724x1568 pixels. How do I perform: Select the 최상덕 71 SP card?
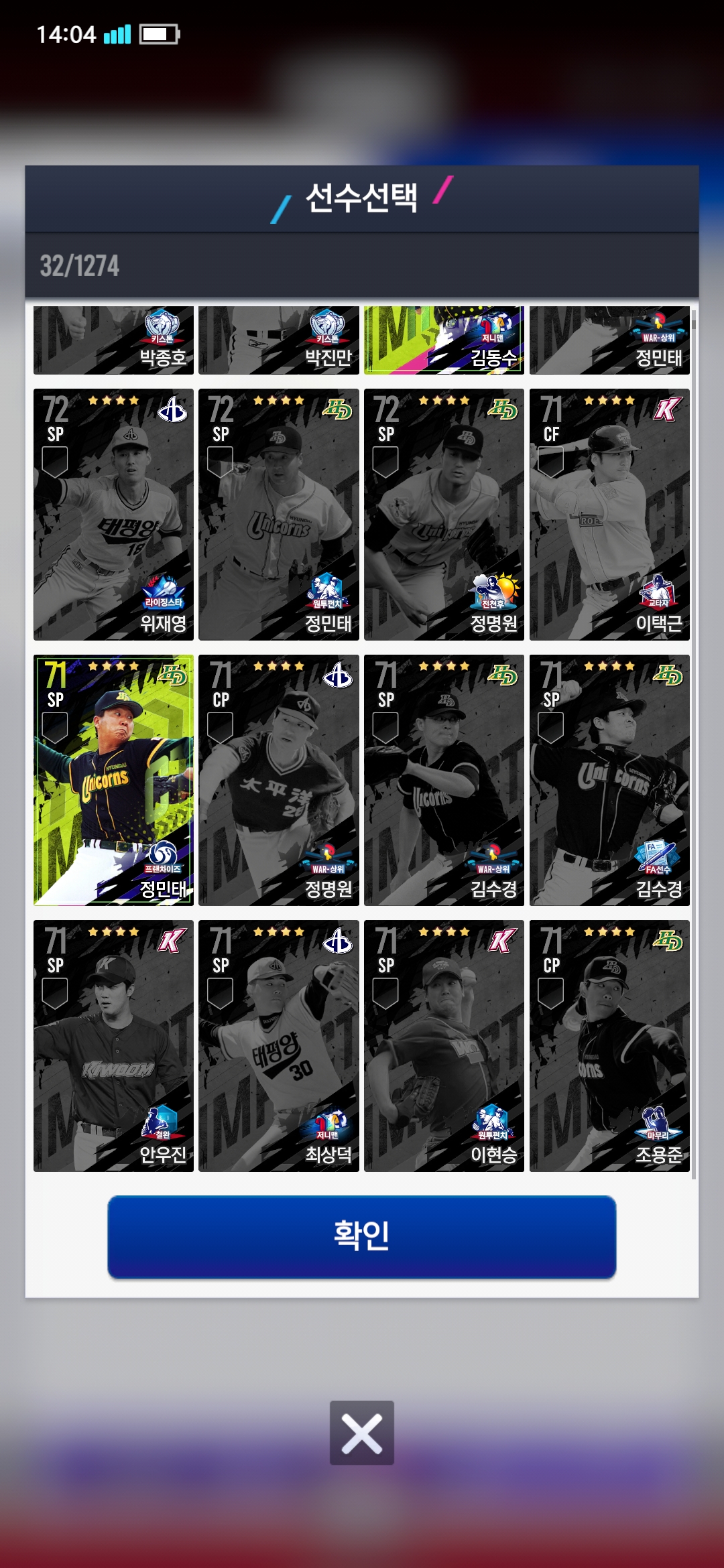(x=278, y=1045)
